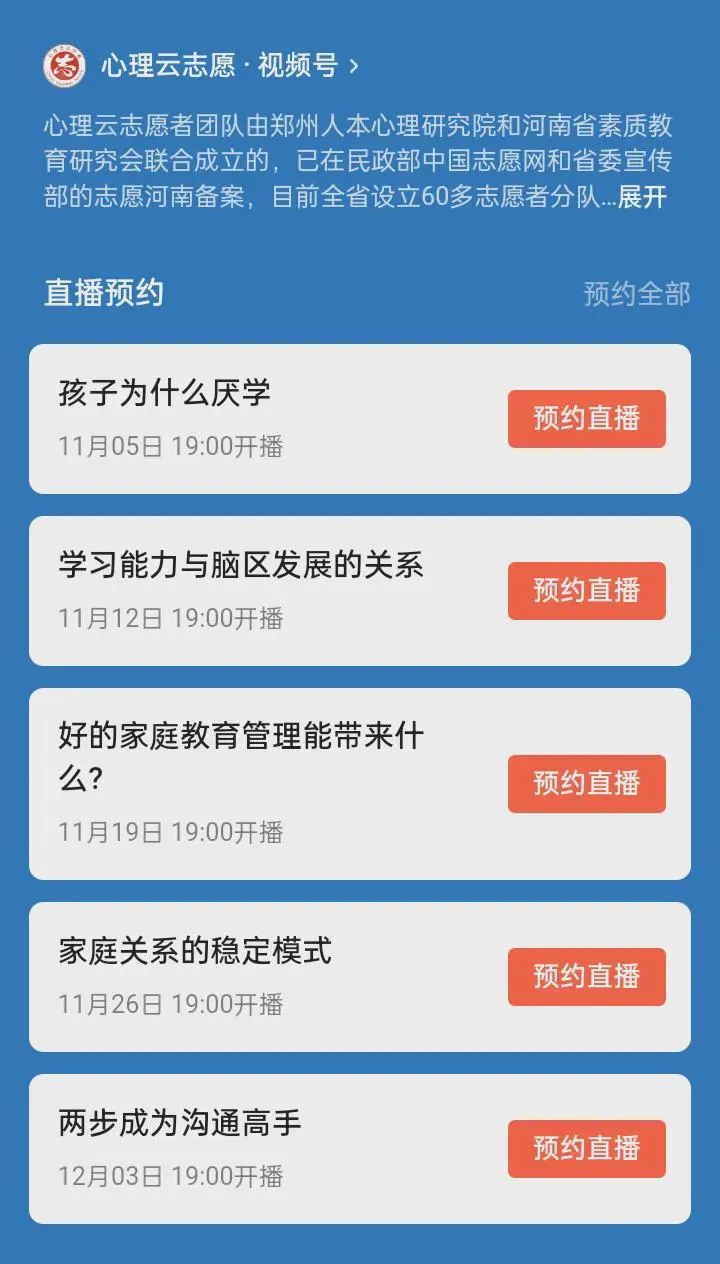Reserve the 学习能力与脑区发展的关系 livestream
The width and height of the screenshot is (720, 1264).
pos(586,590)
